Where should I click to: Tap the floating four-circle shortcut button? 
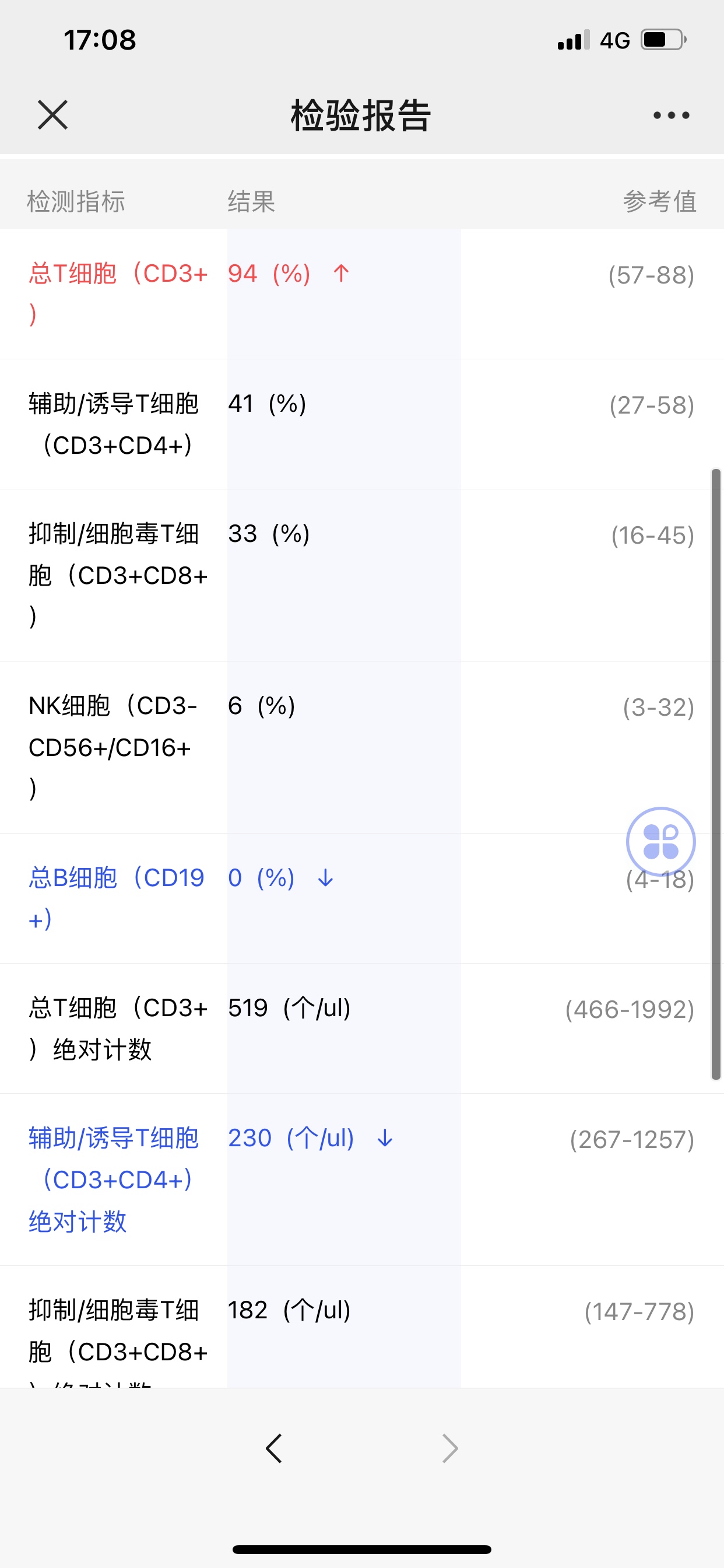tap(660, 841)
